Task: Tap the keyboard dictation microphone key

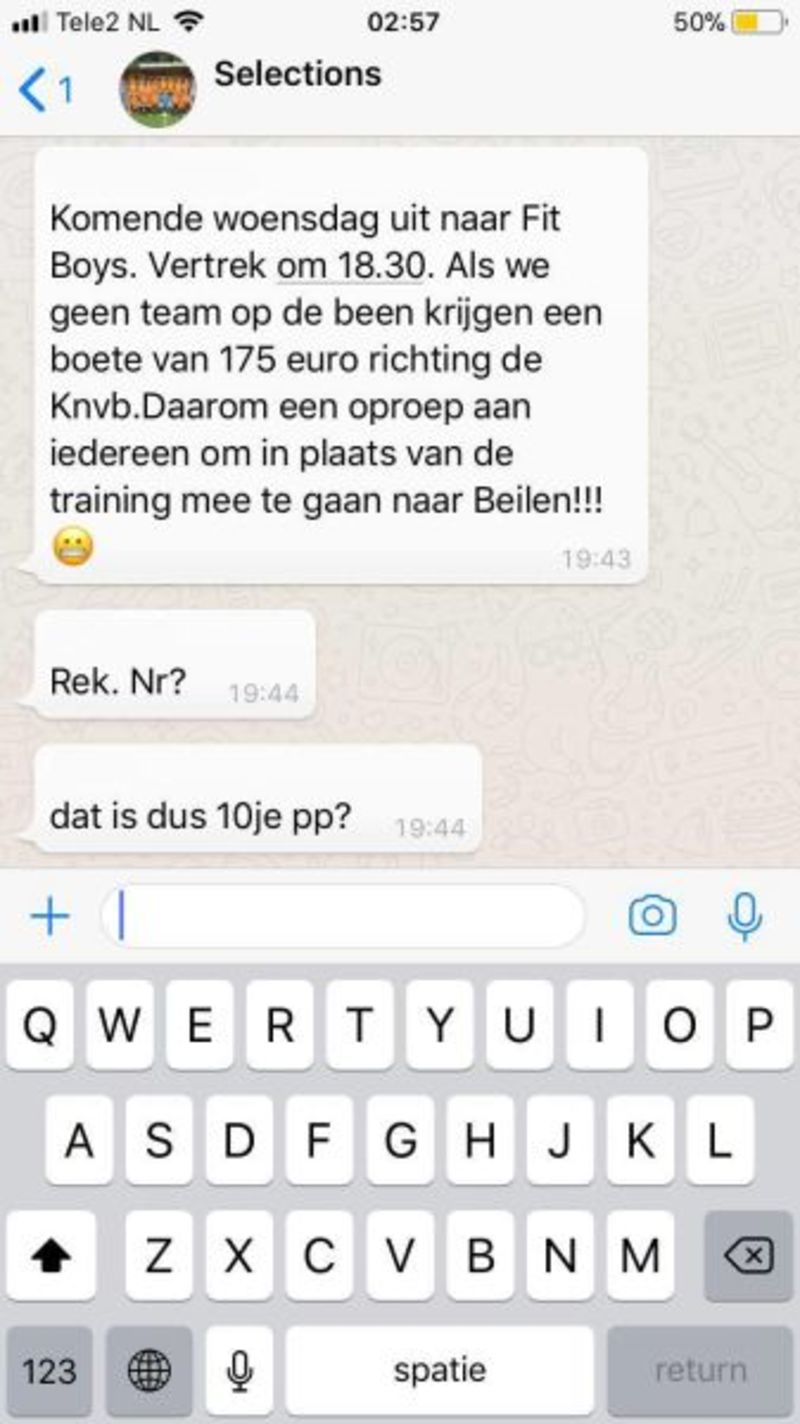Action: (239, 1370)
